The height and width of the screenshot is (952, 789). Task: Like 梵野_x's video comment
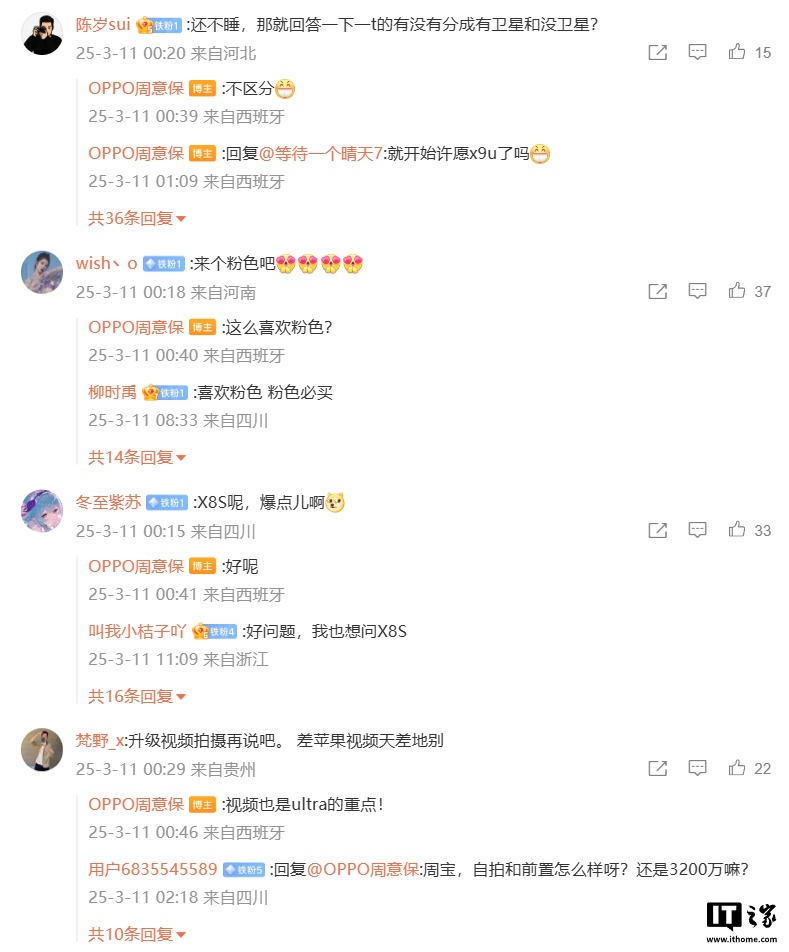coord(737,768)
